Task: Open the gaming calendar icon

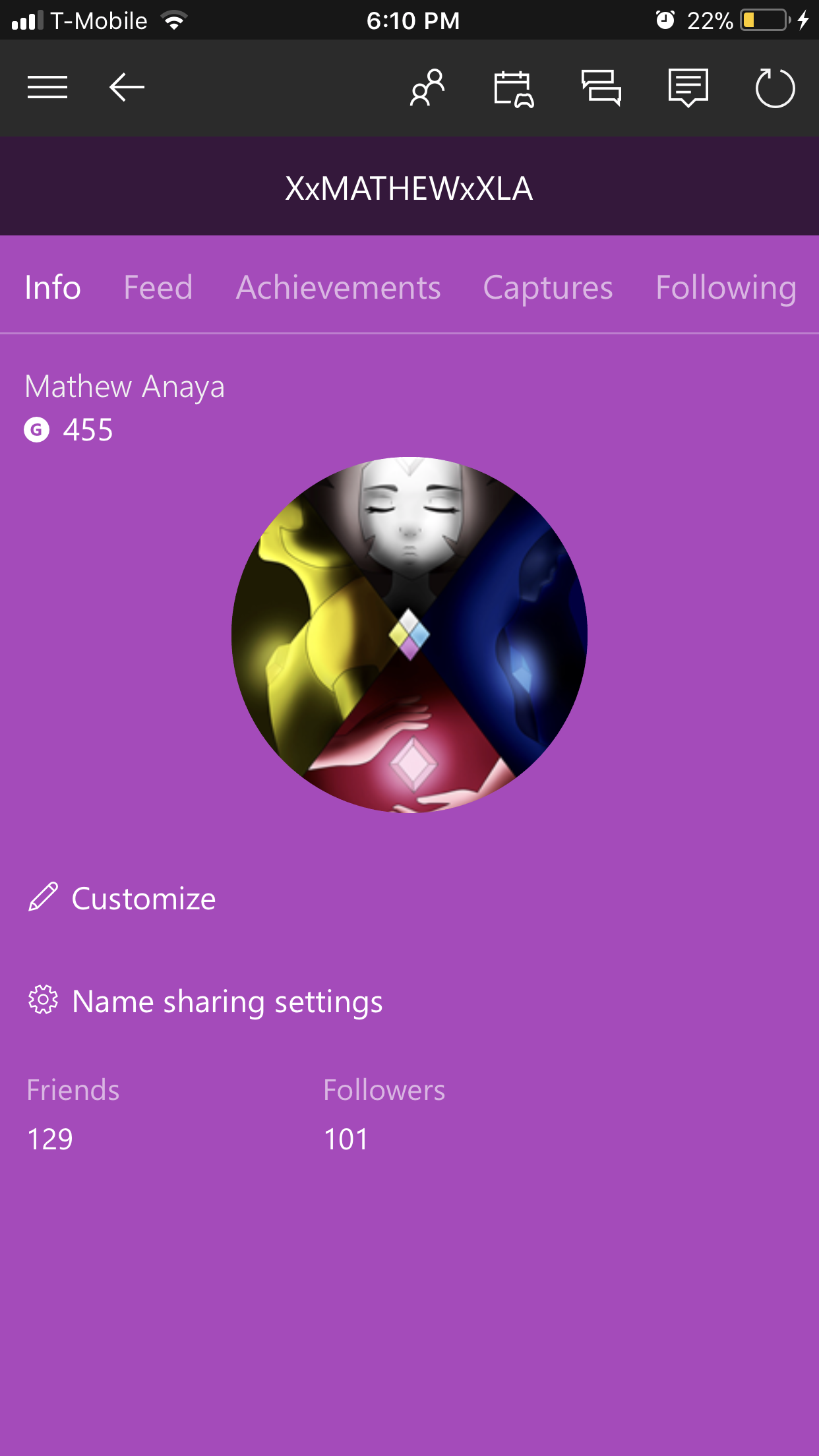Action: point(514,88)
